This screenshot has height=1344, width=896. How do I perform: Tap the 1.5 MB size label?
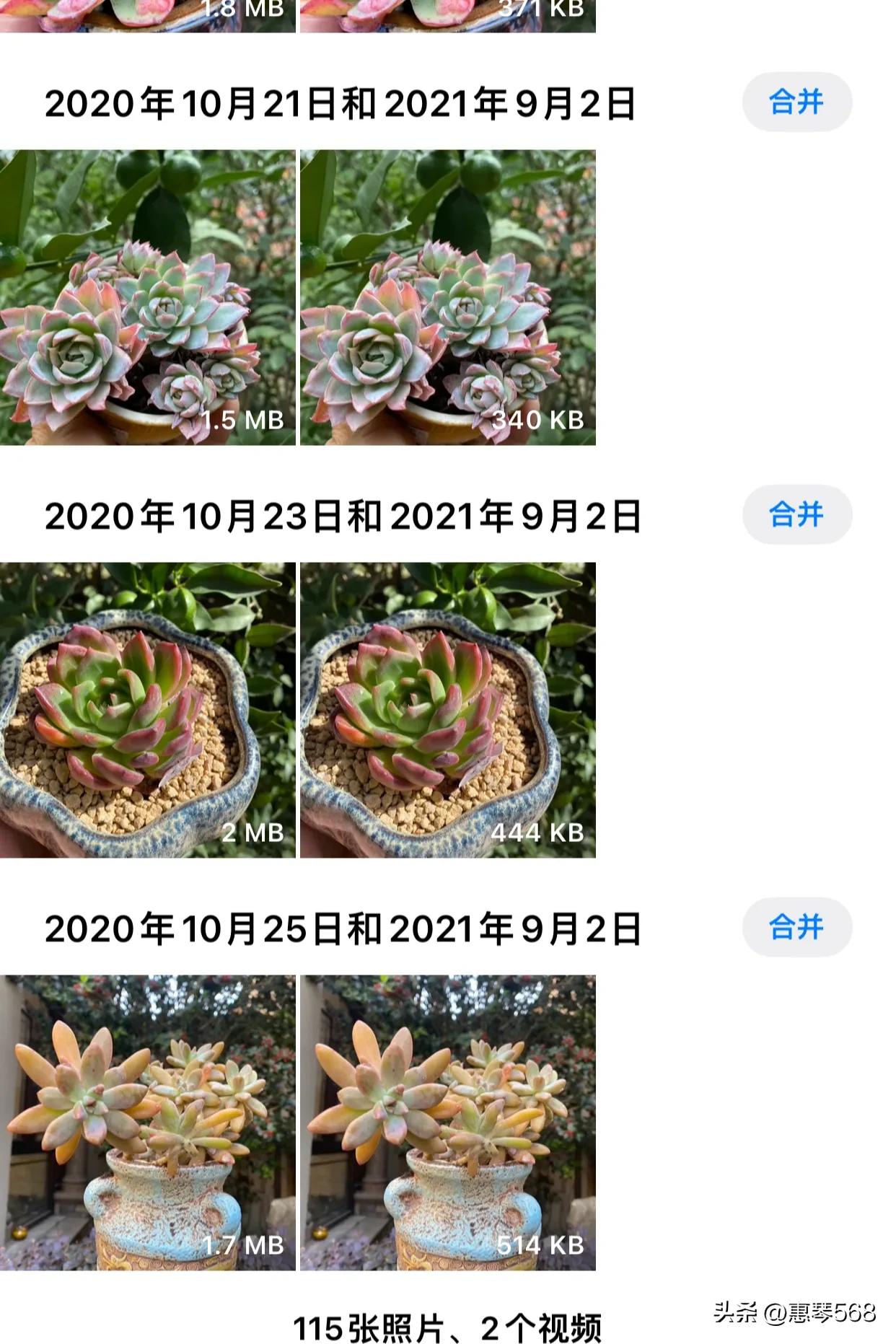(242, 421)
